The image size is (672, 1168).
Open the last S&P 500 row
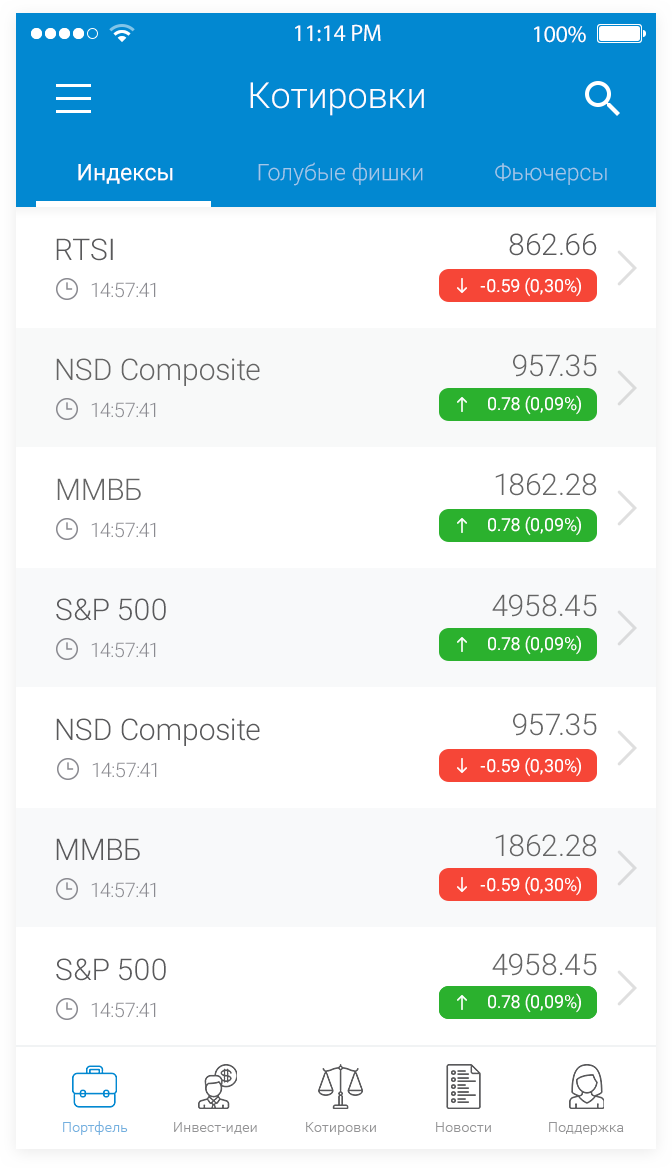pos(336,987)
